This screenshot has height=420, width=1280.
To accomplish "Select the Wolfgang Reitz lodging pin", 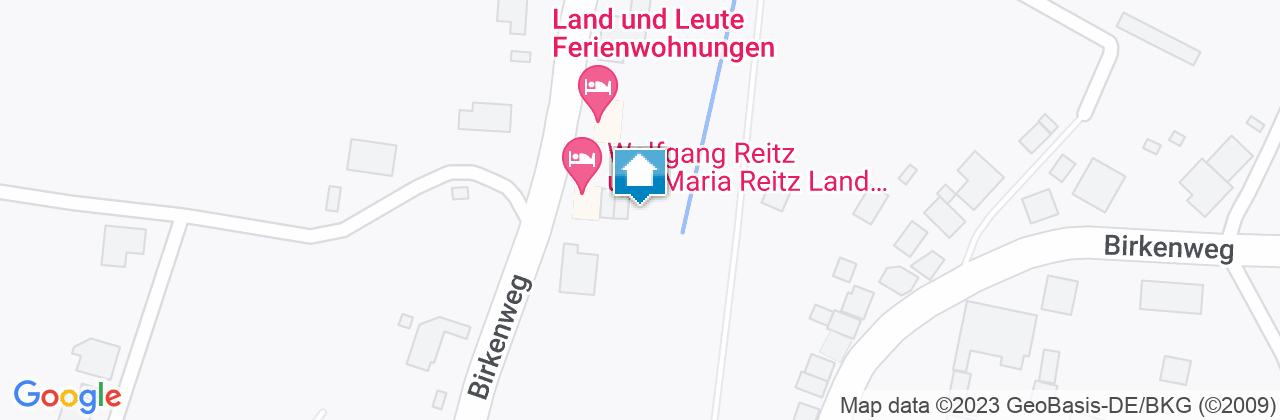I will pos(581,159).
